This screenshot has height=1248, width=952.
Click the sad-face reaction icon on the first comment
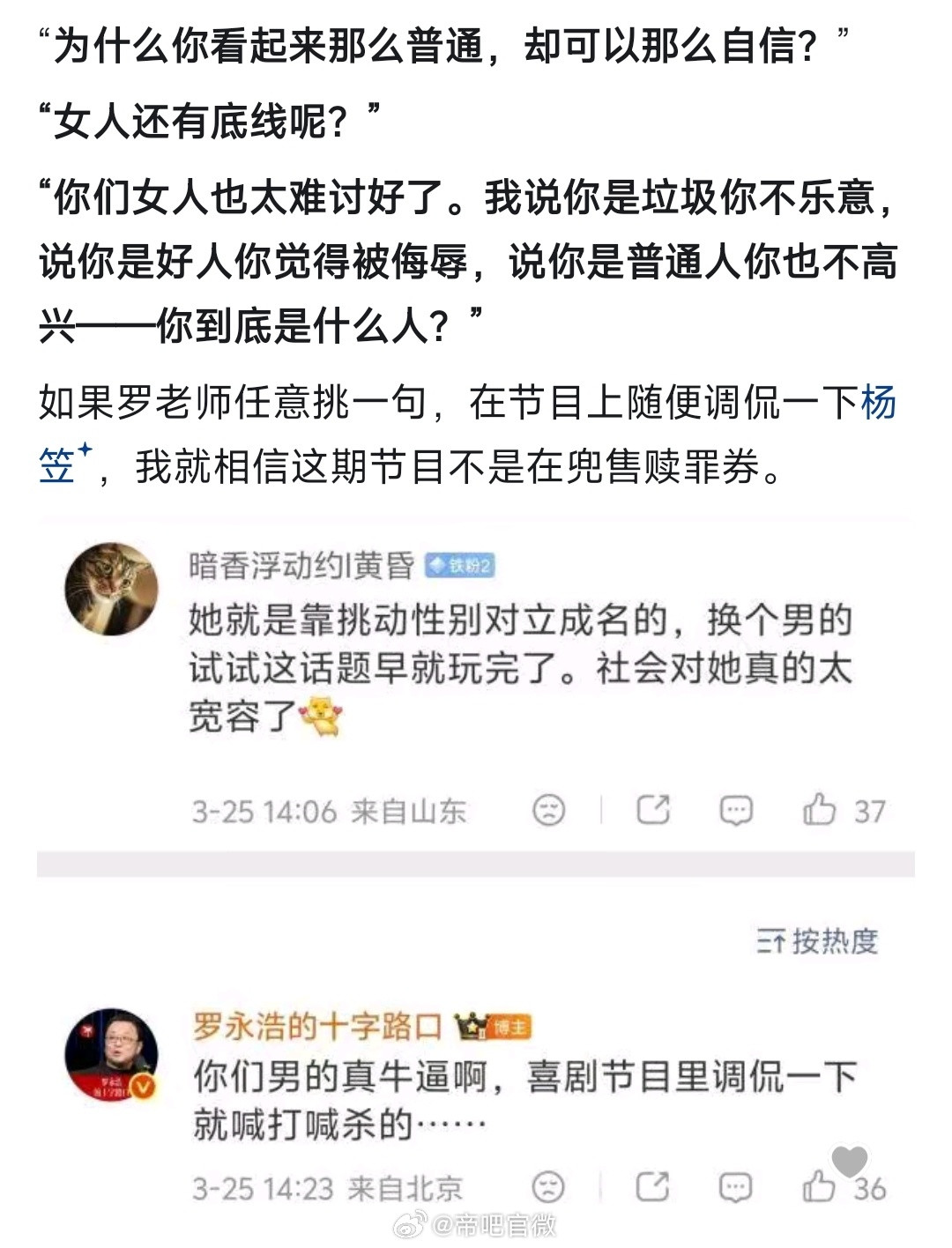click(549, 807)
